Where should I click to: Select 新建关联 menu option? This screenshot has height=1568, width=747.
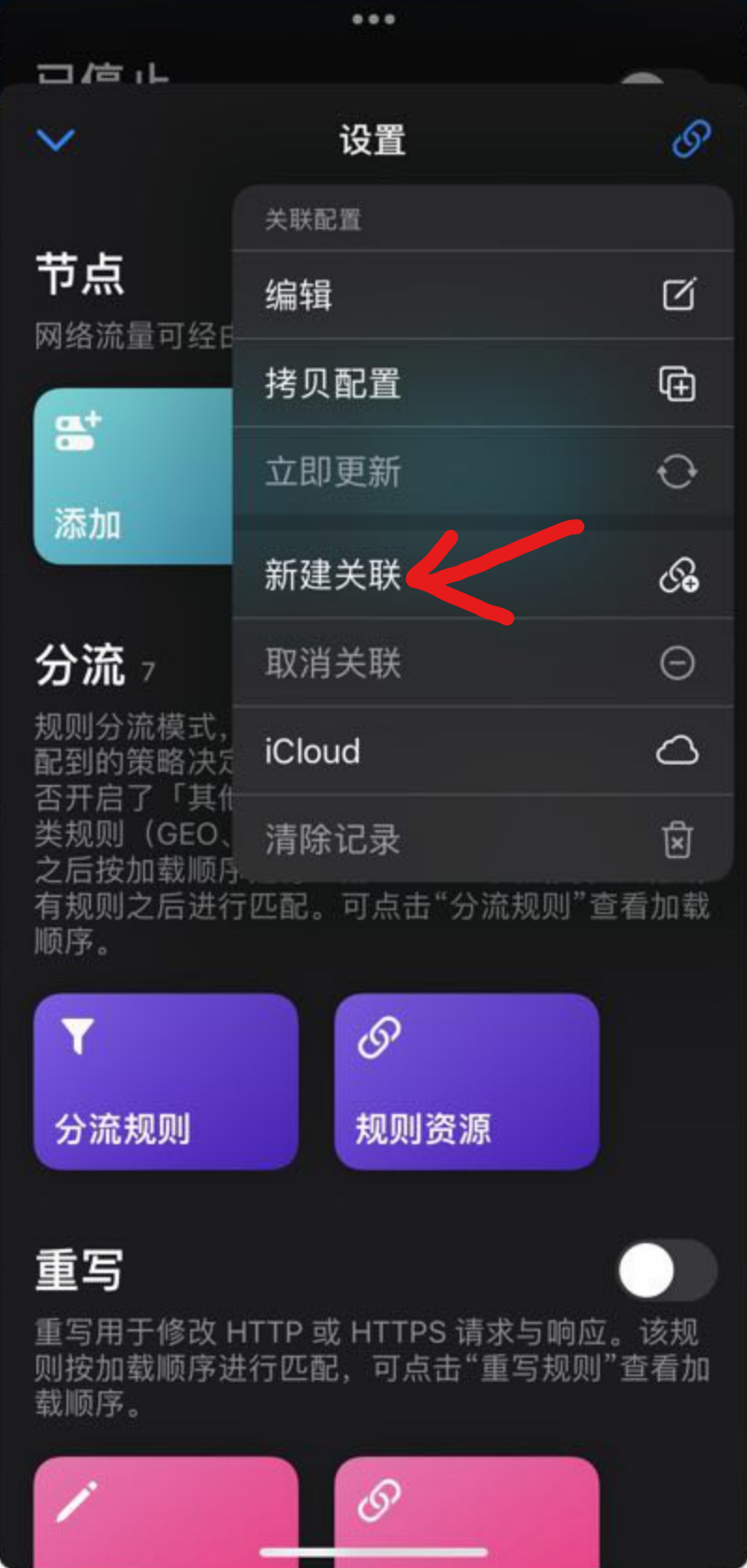481,573
